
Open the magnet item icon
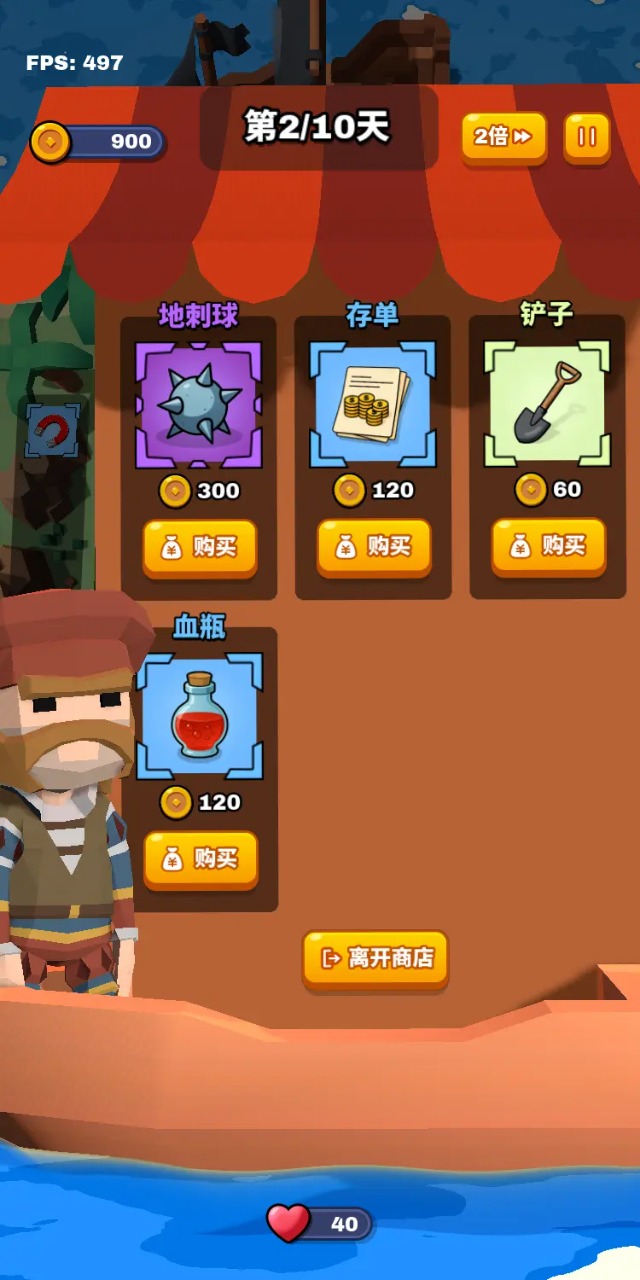tap(52, 431)
